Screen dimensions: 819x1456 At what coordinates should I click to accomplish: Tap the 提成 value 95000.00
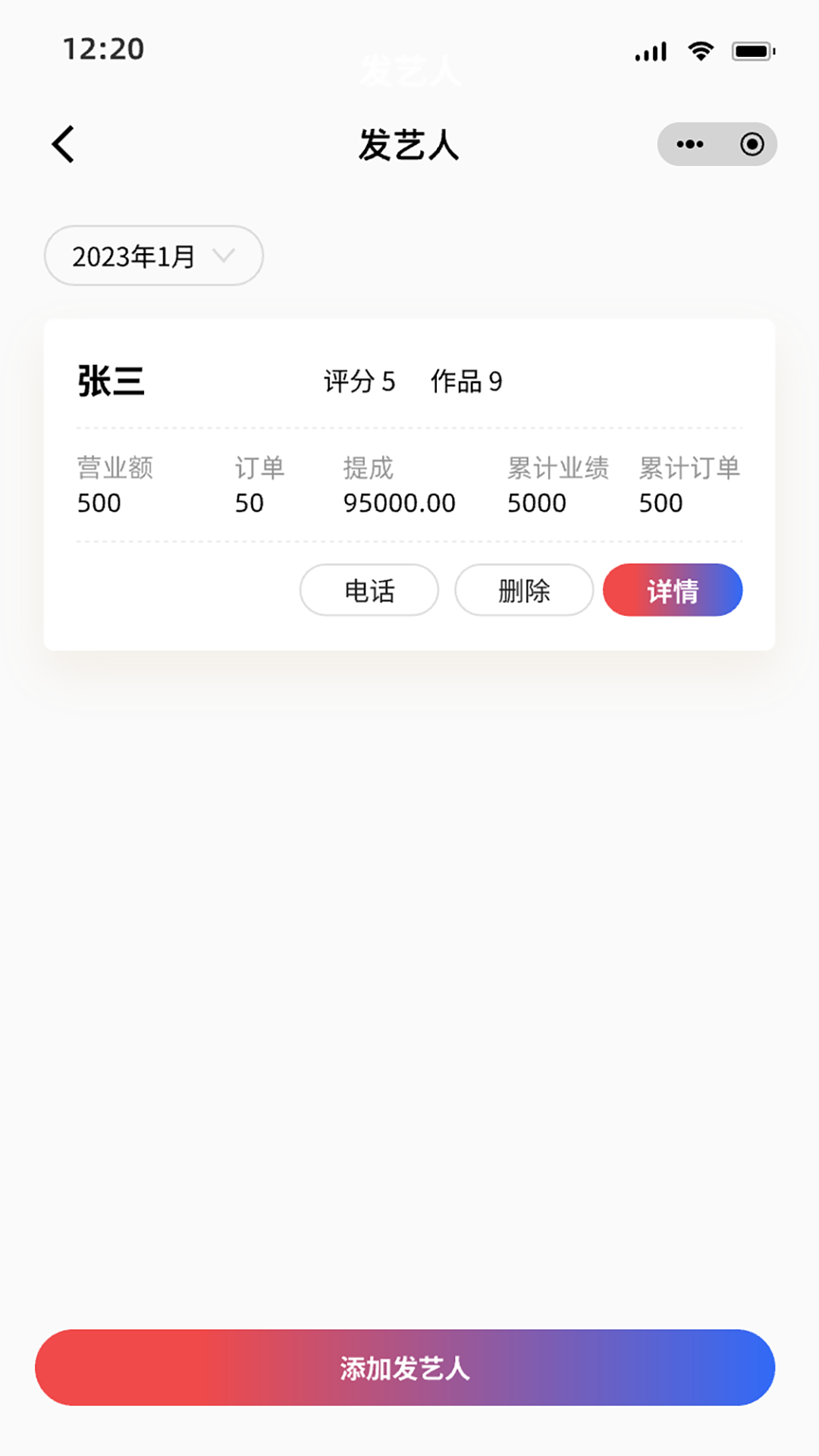(400, 503)
